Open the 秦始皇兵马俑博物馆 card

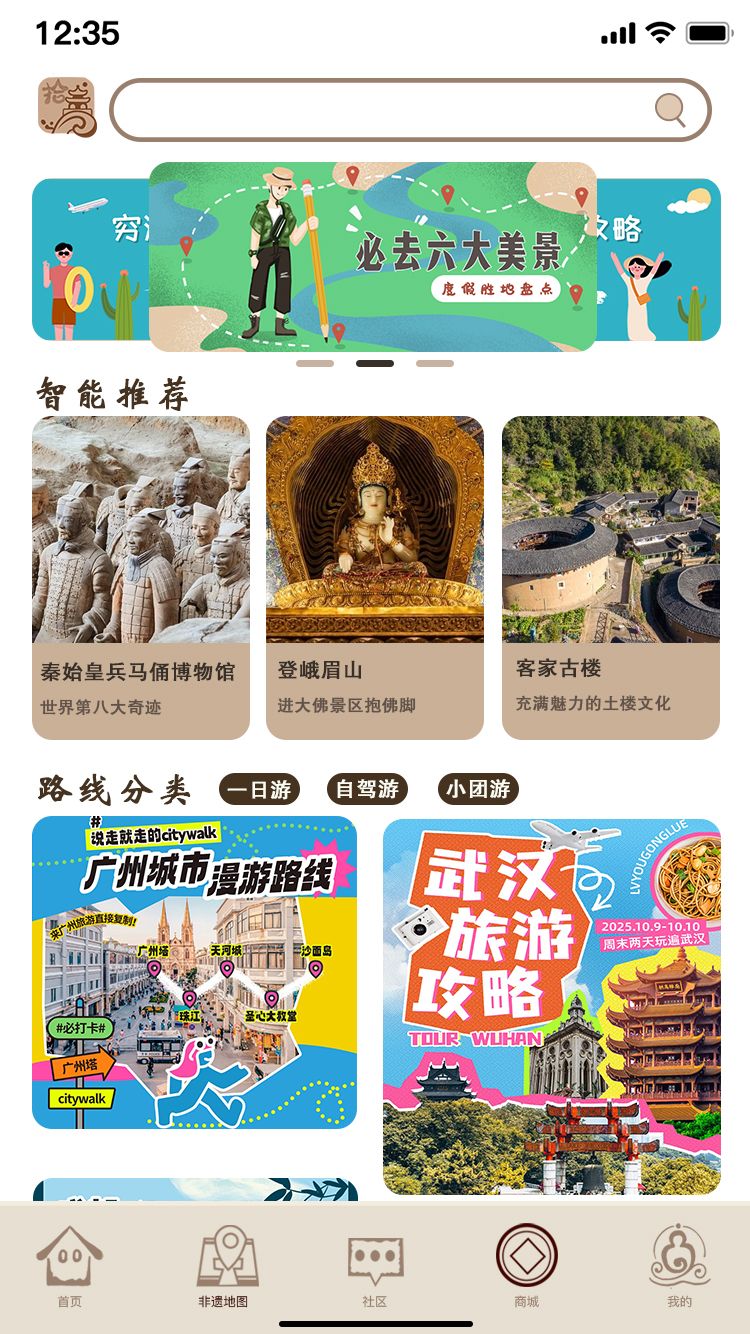tap(141, 577)
